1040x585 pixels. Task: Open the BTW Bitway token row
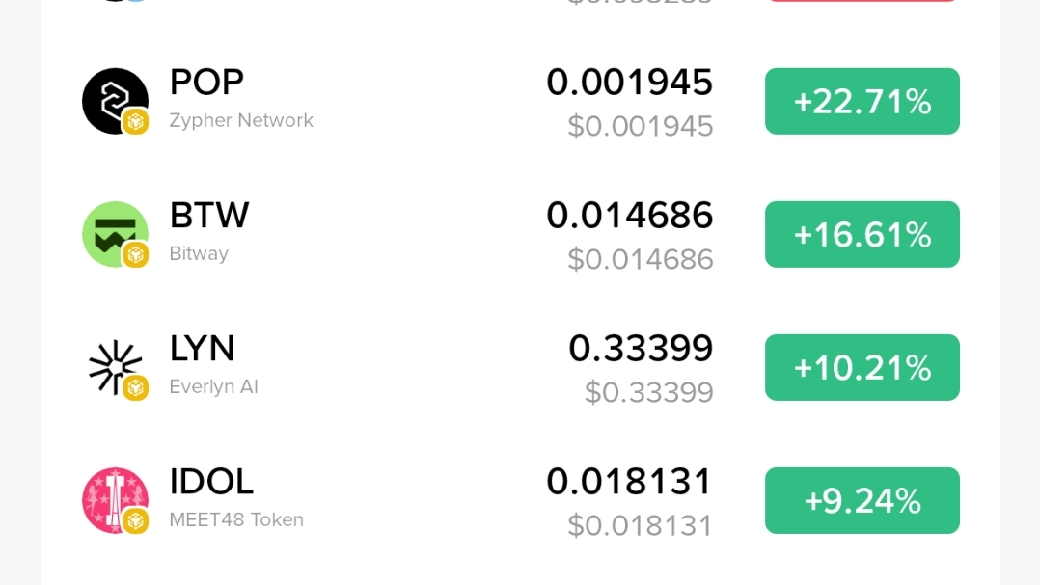521,234
